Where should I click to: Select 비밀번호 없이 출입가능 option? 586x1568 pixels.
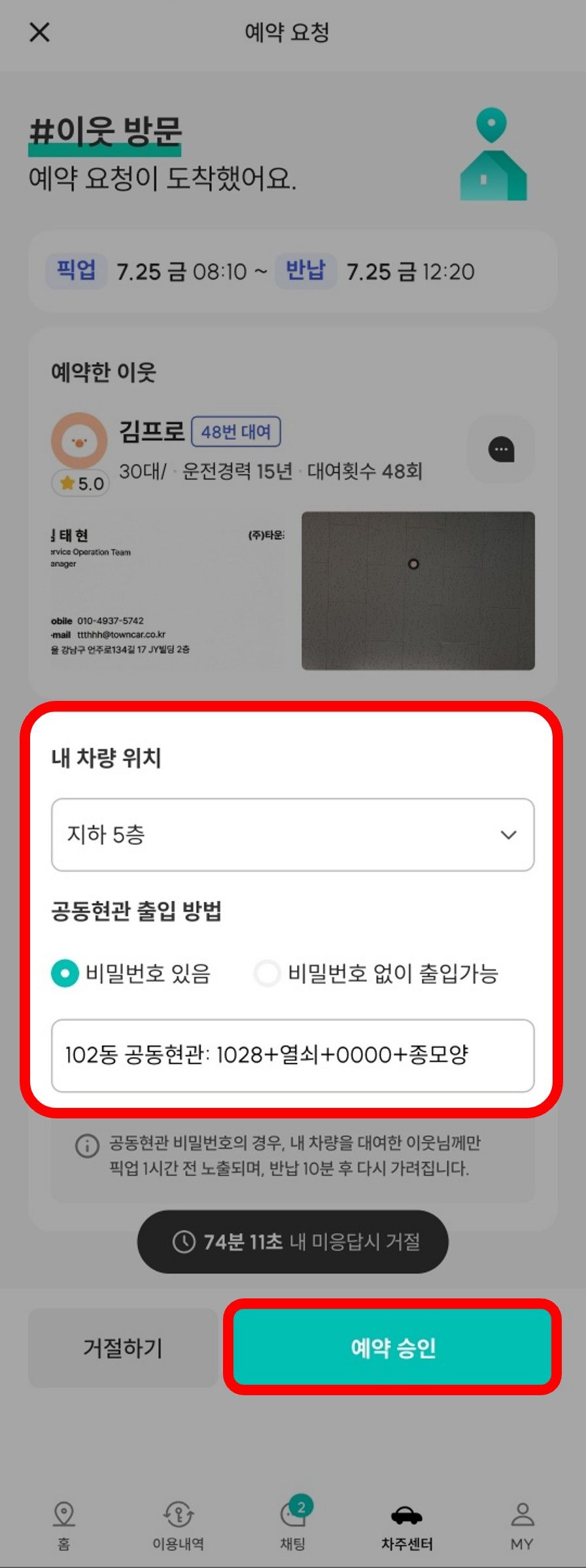tap(267, 973)
